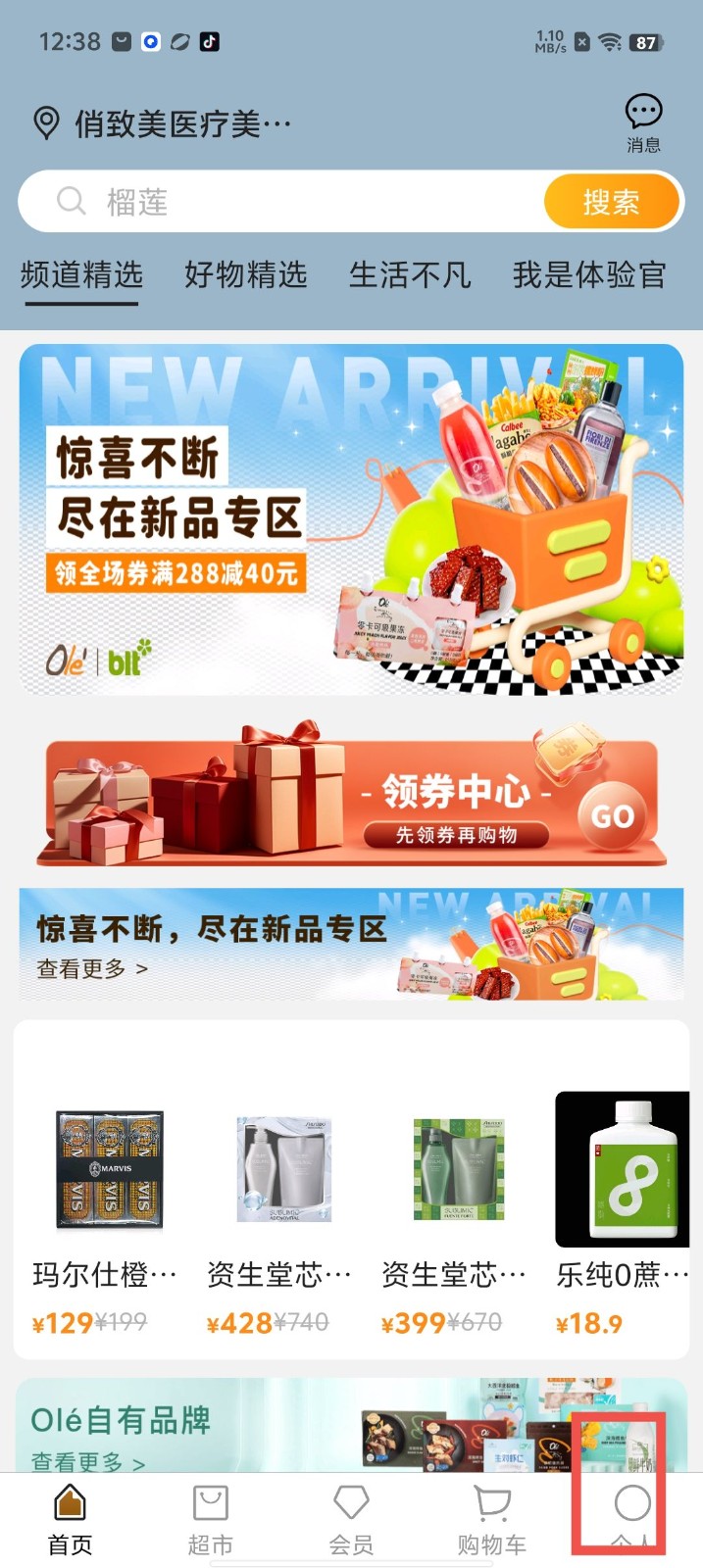
Task: Switch to the 会员 bottom tab
Action: coord(351,1518)
